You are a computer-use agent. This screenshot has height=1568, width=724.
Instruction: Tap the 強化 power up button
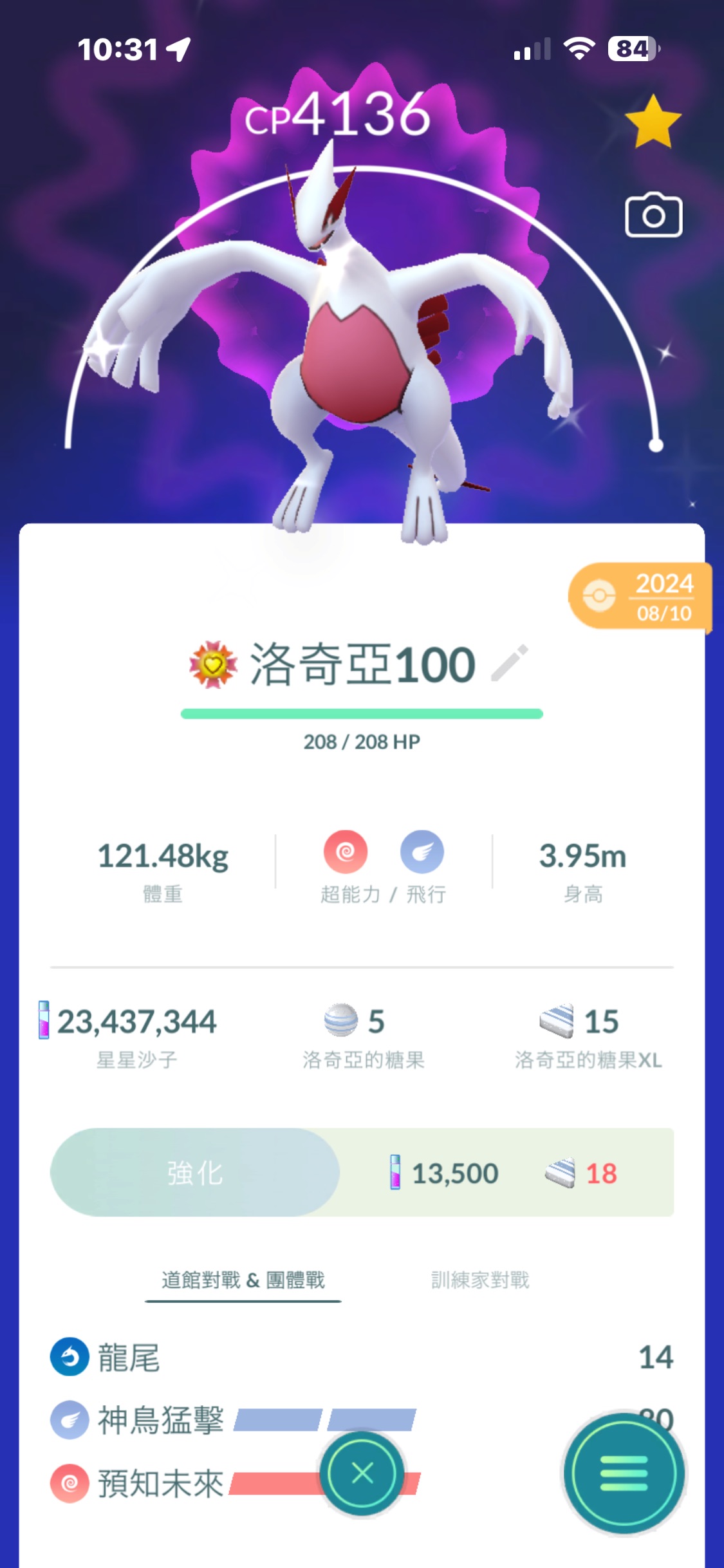195,1172
